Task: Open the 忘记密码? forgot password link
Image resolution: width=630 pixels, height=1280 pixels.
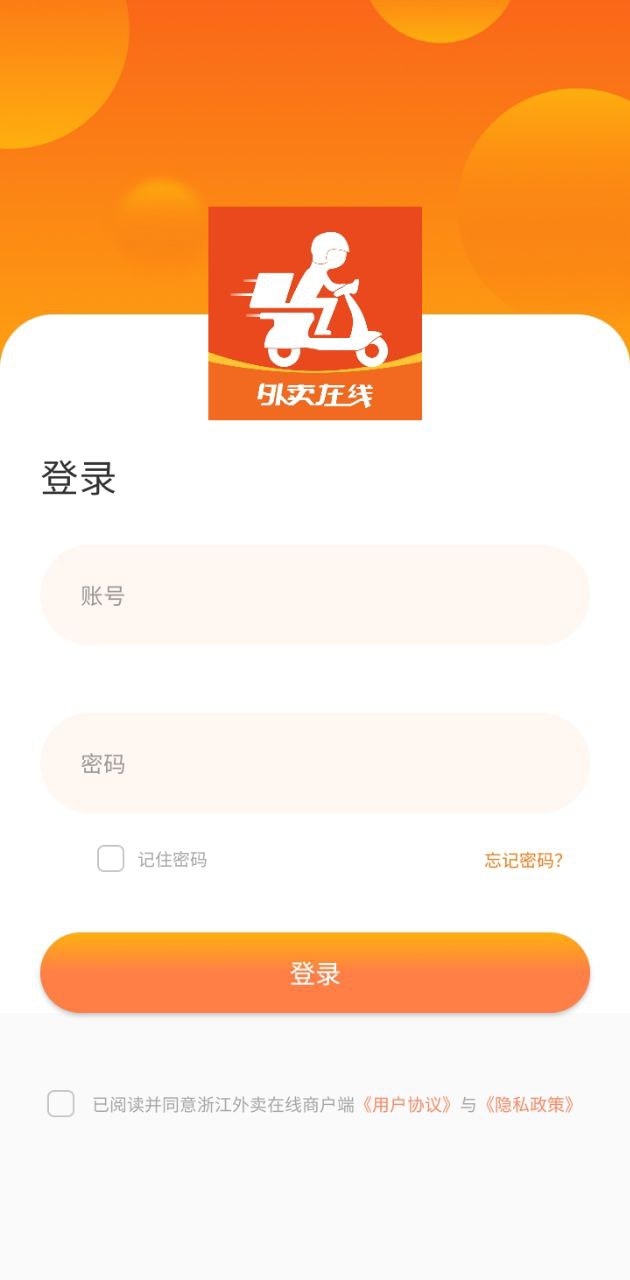Action: pos(524,860)
